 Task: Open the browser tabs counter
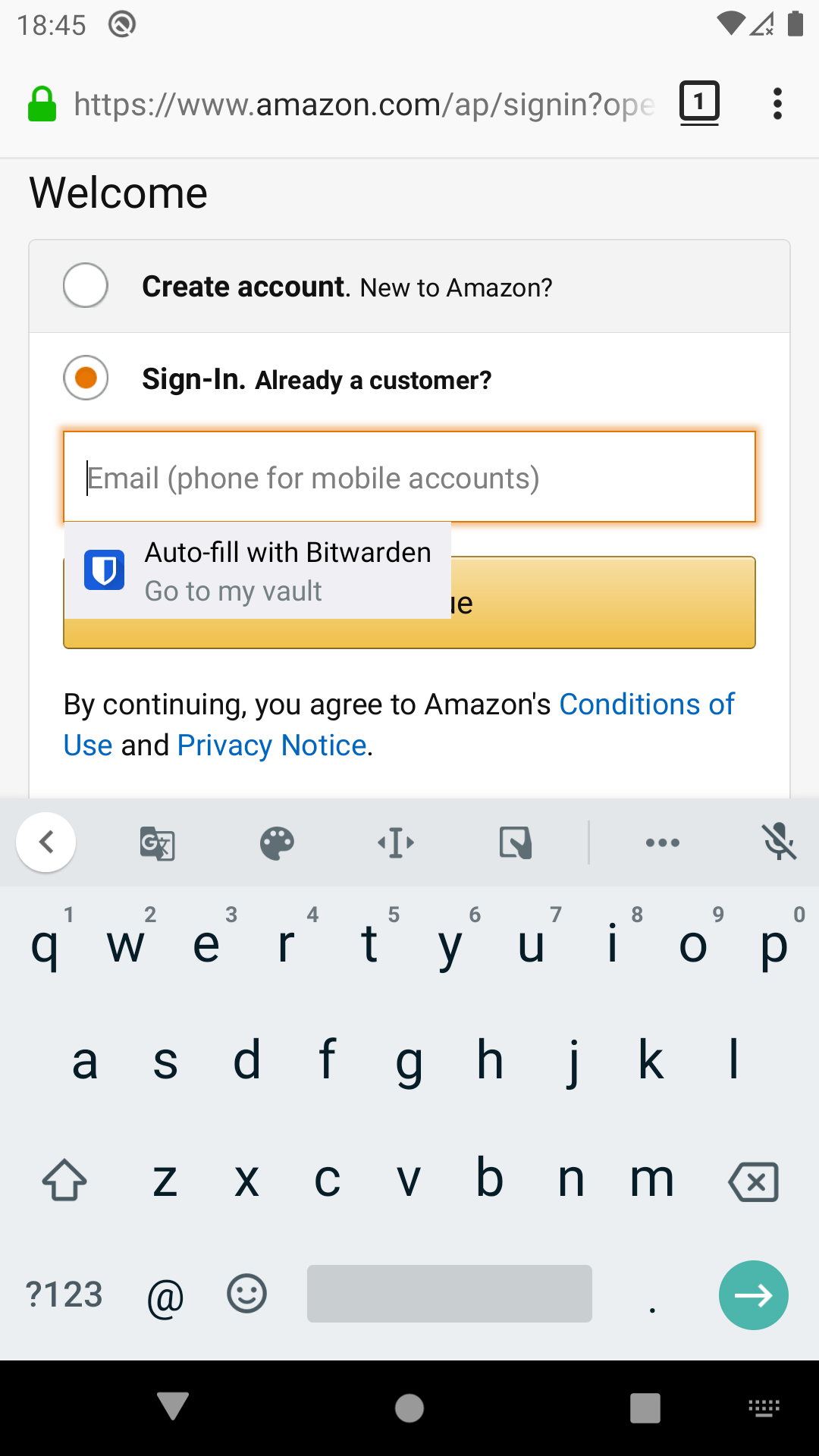(699, 102)
